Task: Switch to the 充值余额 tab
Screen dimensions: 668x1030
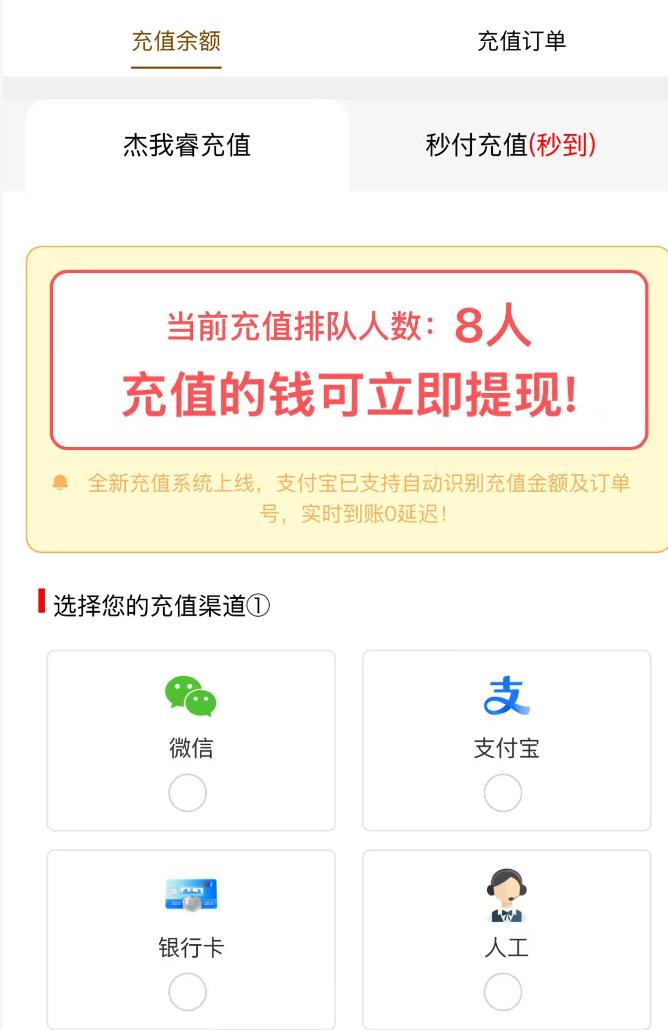Action: (x=176, y=41)
